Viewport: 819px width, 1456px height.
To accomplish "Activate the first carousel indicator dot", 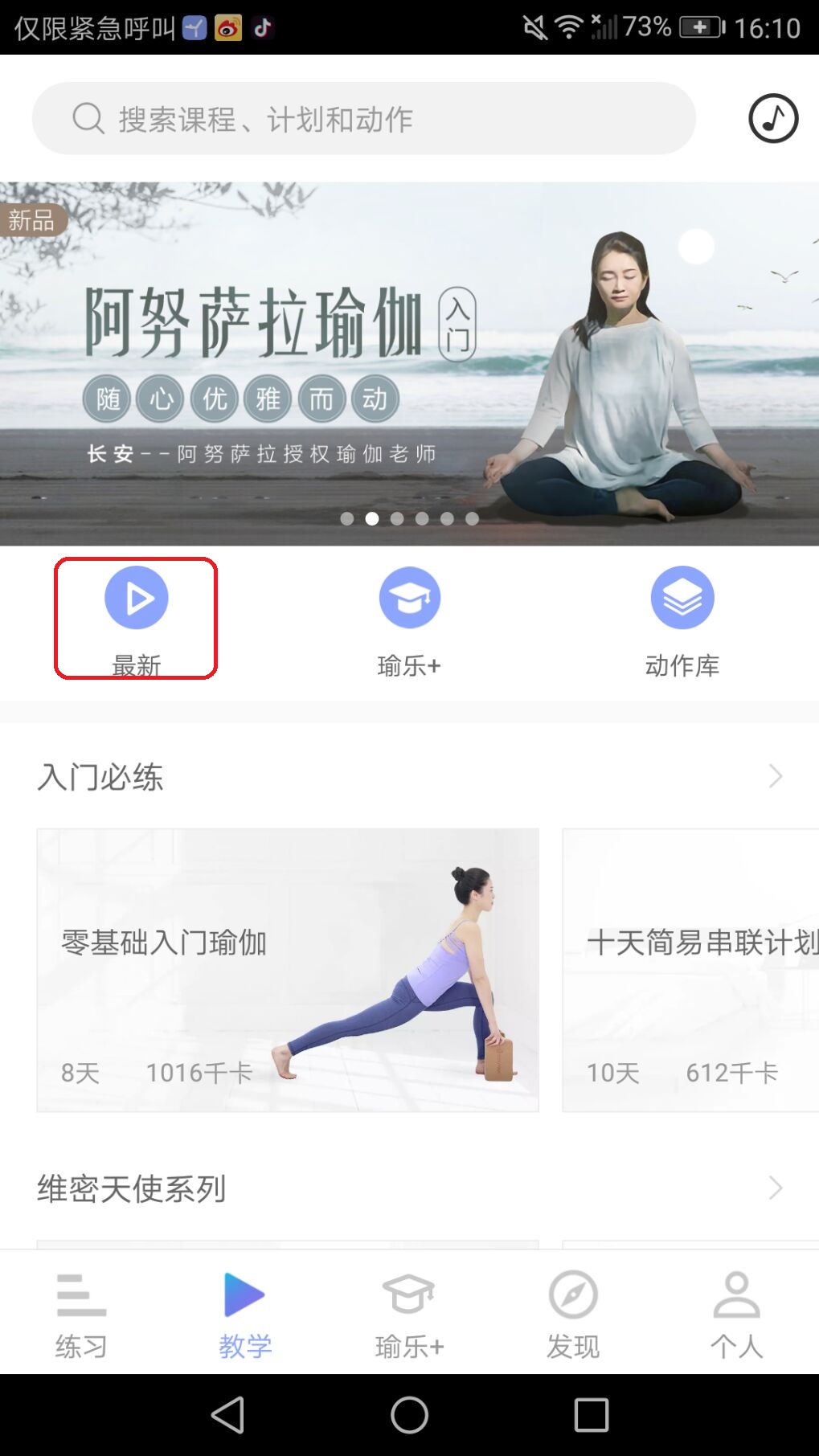I will coord(346,519).
